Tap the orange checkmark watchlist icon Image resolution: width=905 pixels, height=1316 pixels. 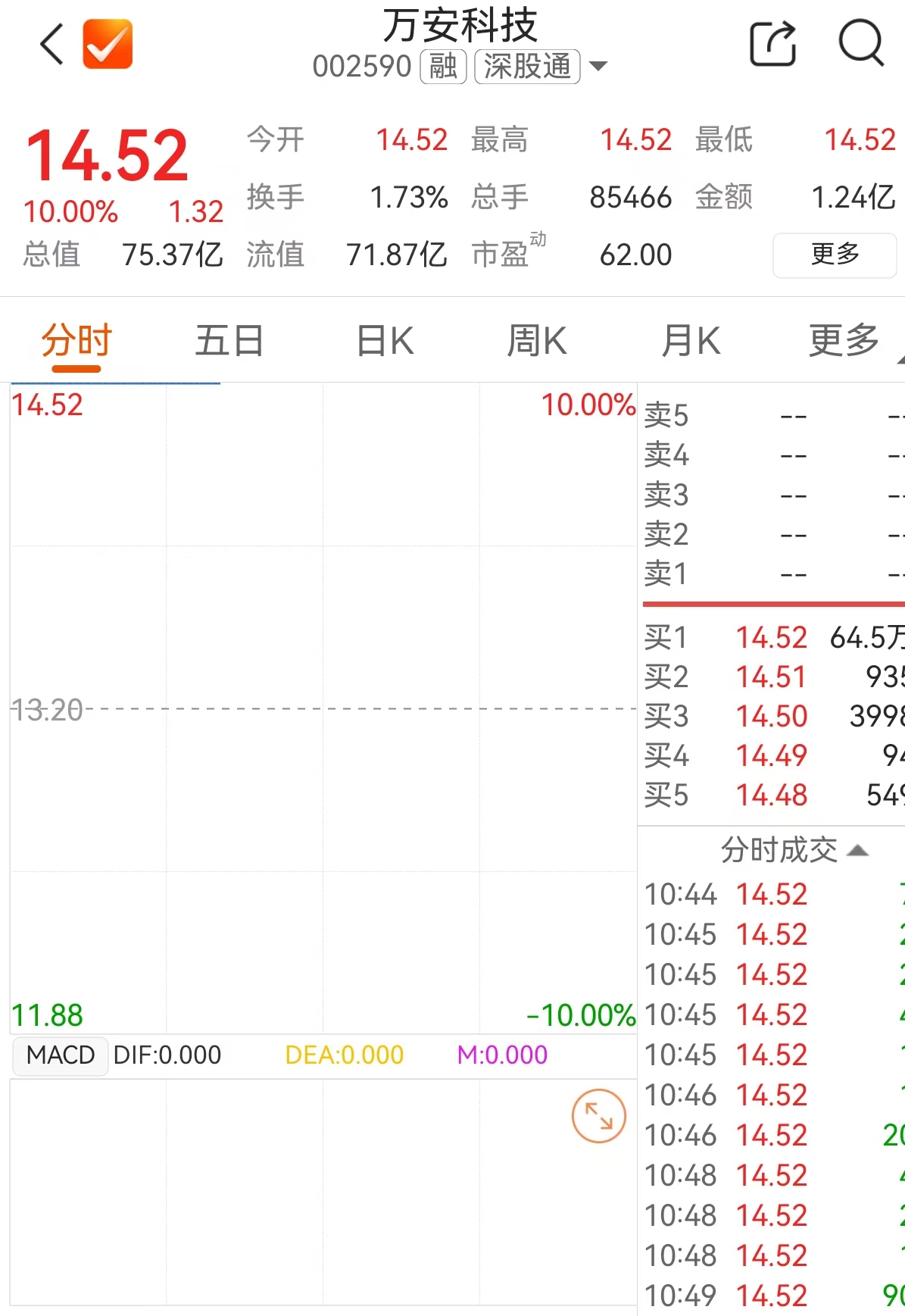[108, 44]
